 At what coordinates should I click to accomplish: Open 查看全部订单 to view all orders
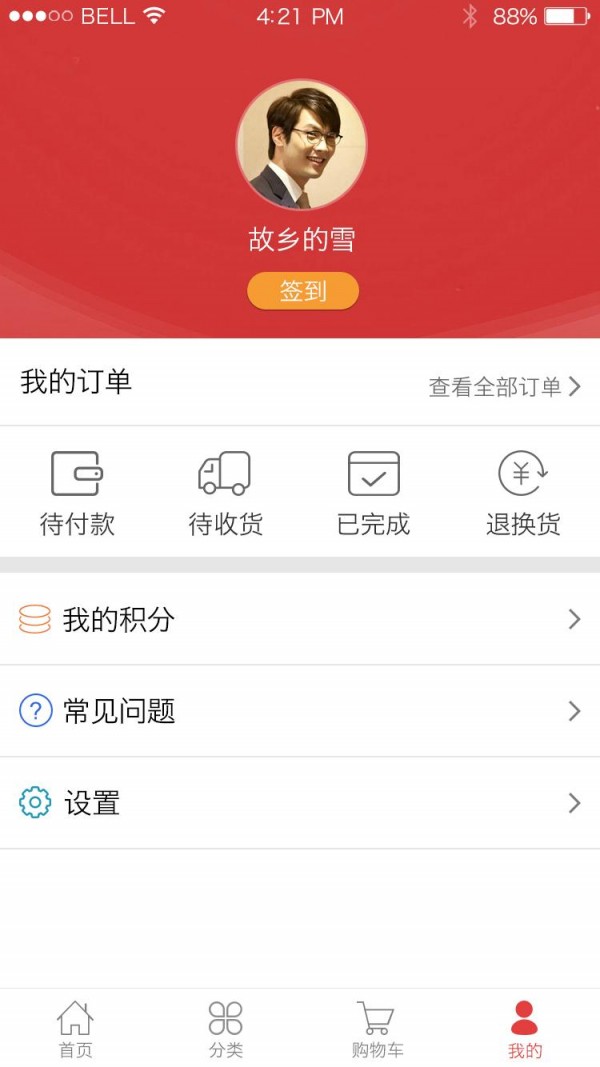pos(504,387)
